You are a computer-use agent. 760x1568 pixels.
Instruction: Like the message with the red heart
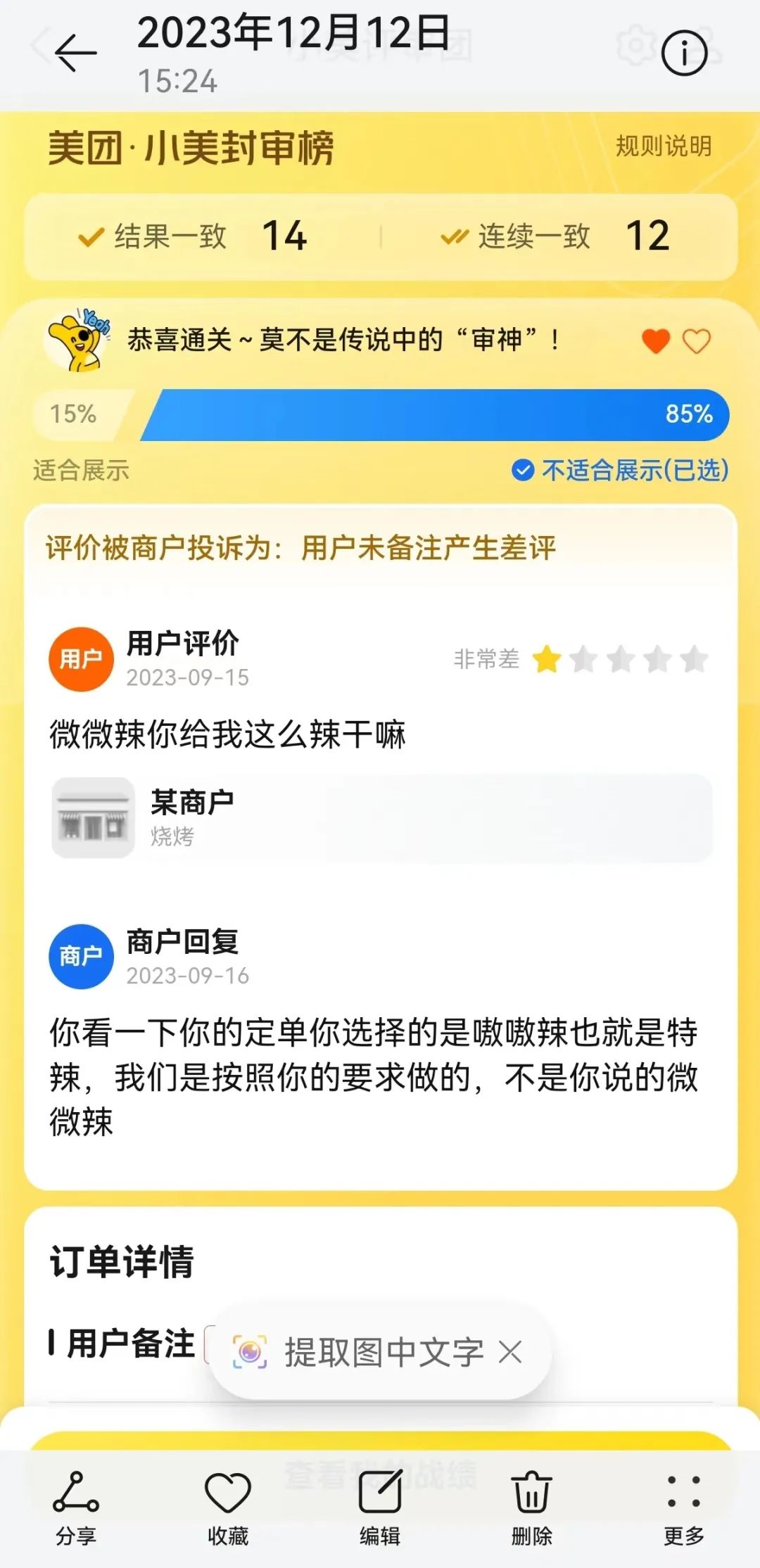[x=654, y=343]
